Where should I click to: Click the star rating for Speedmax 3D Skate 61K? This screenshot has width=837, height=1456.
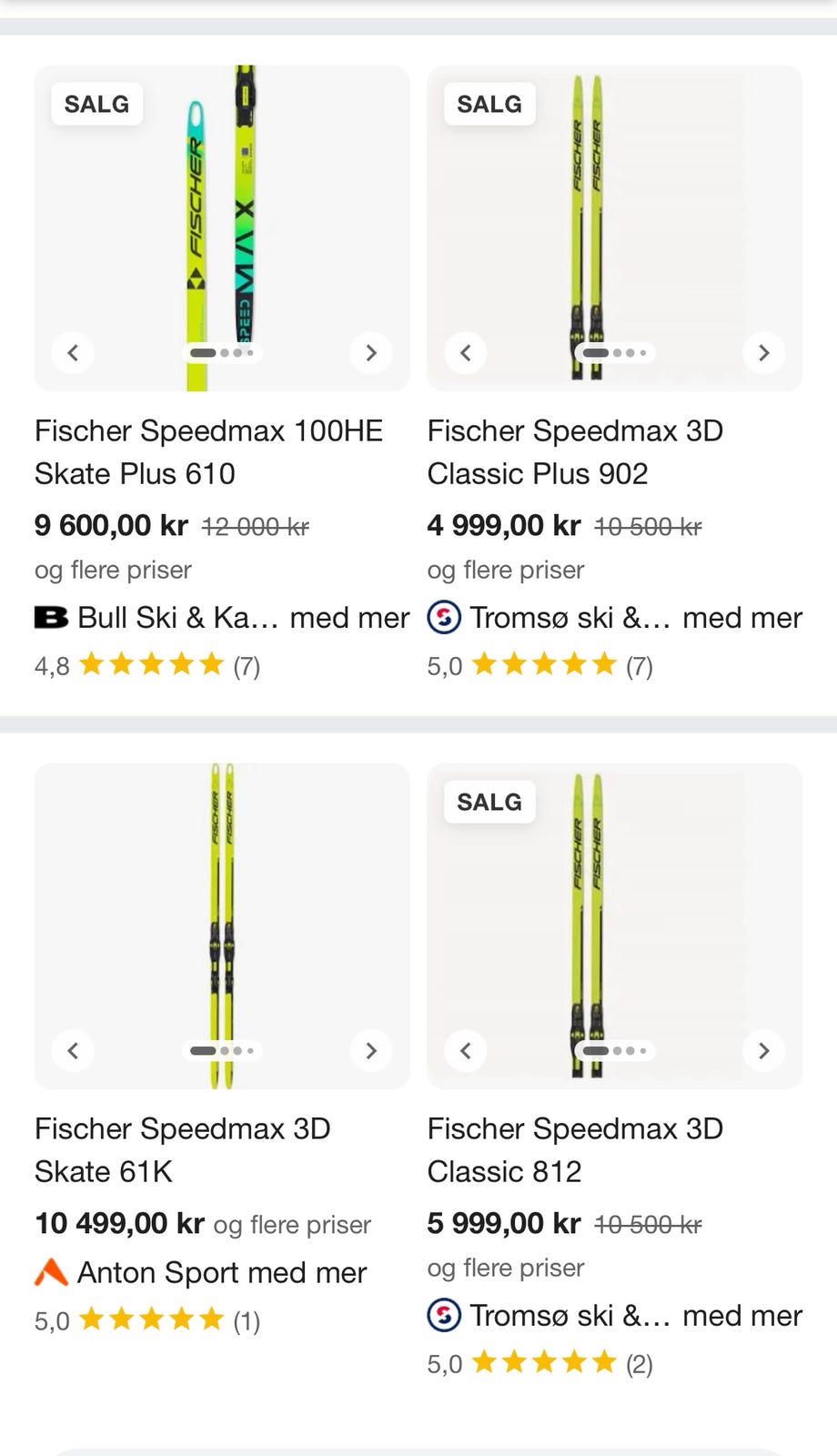[x=151, y=1318]
